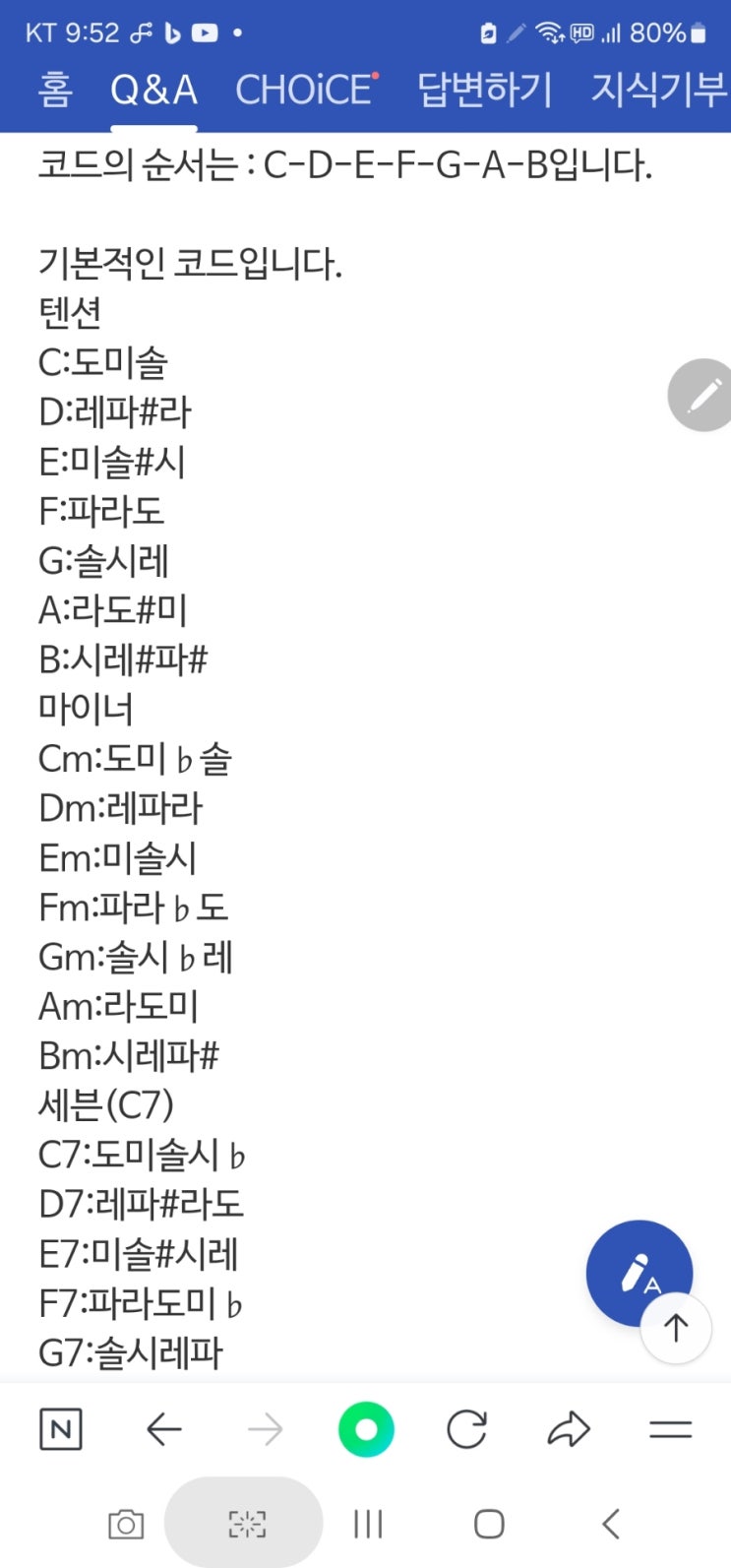
Task: Tap the gray pencil edit button
Action: click(x=701, y=396)
